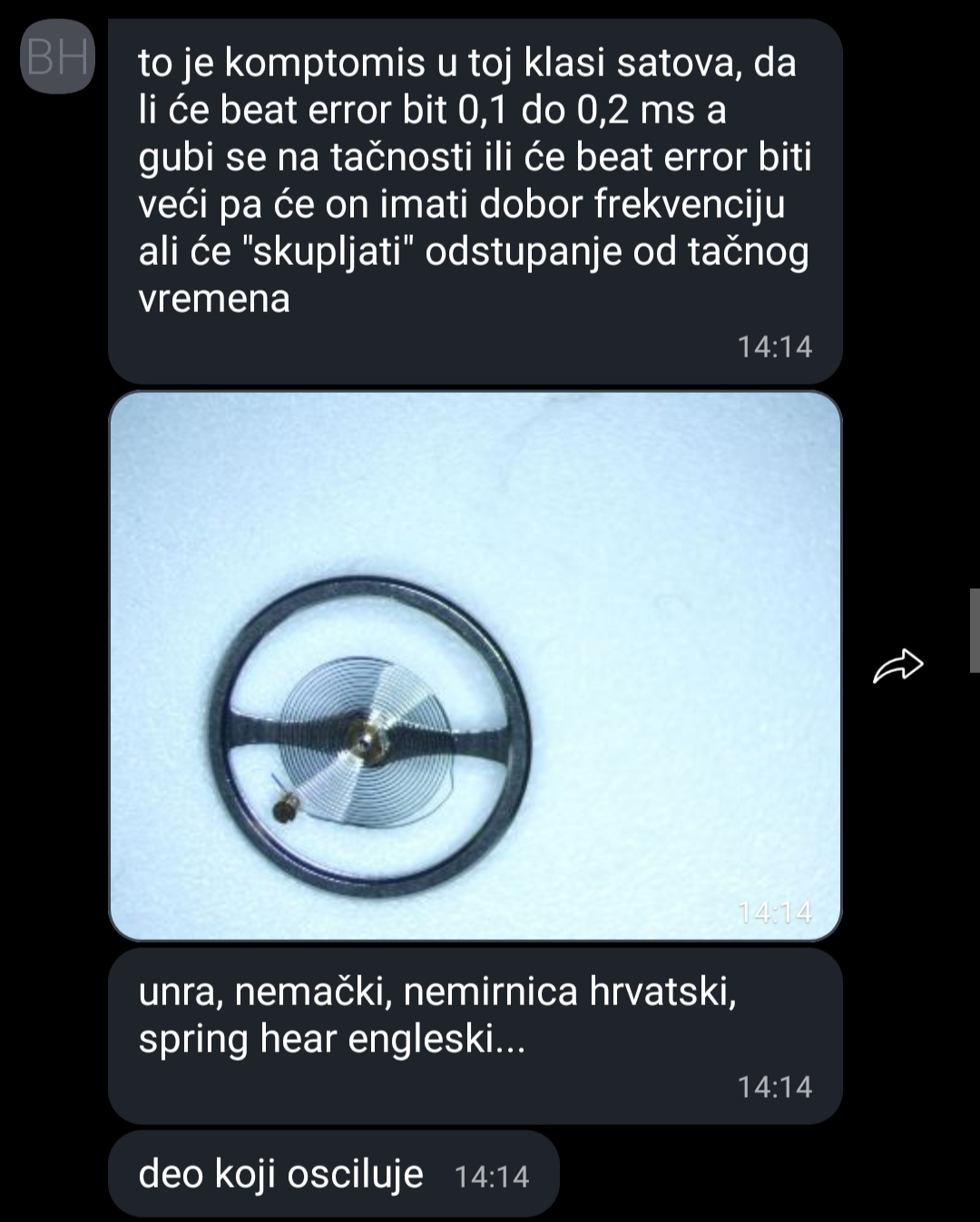Open the balance wheel photo message
The image size is (980, 1222).
point(475,665)
